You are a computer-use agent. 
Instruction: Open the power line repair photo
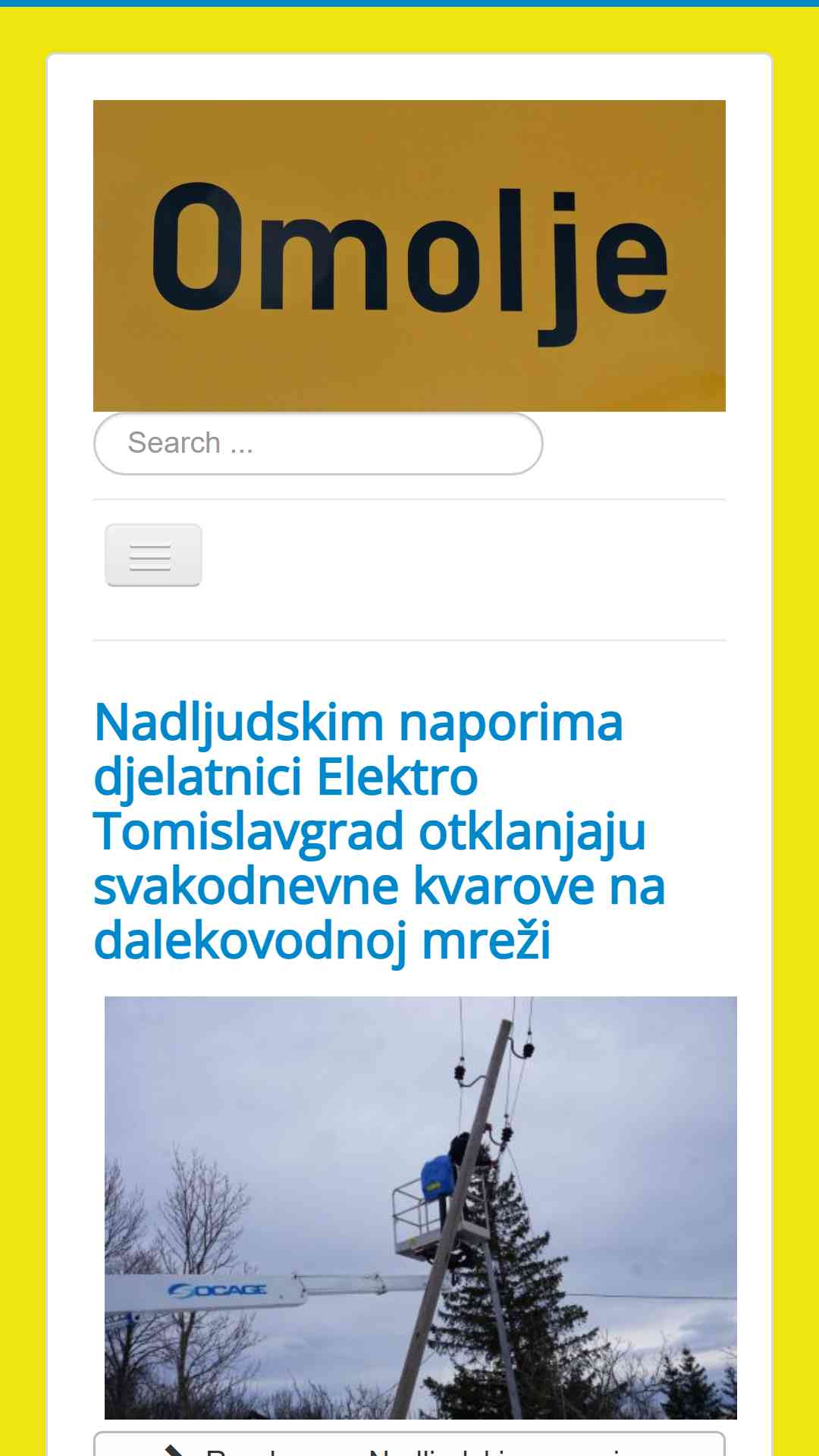[x=421, y=1207]
